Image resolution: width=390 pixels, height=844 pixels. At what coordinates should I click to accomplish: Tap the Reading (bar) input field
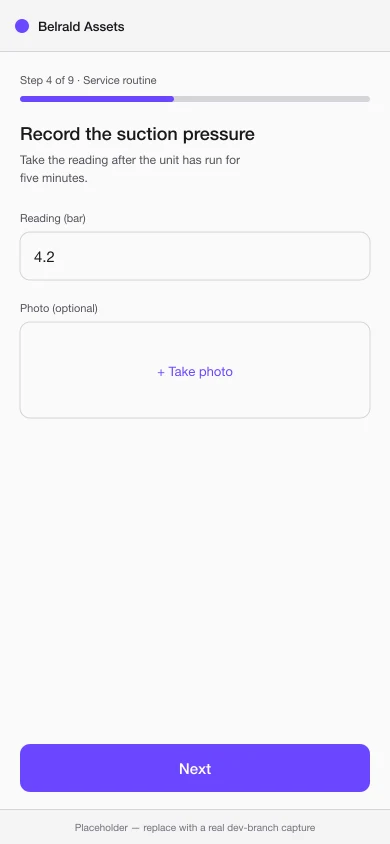(x=195, y=256)
